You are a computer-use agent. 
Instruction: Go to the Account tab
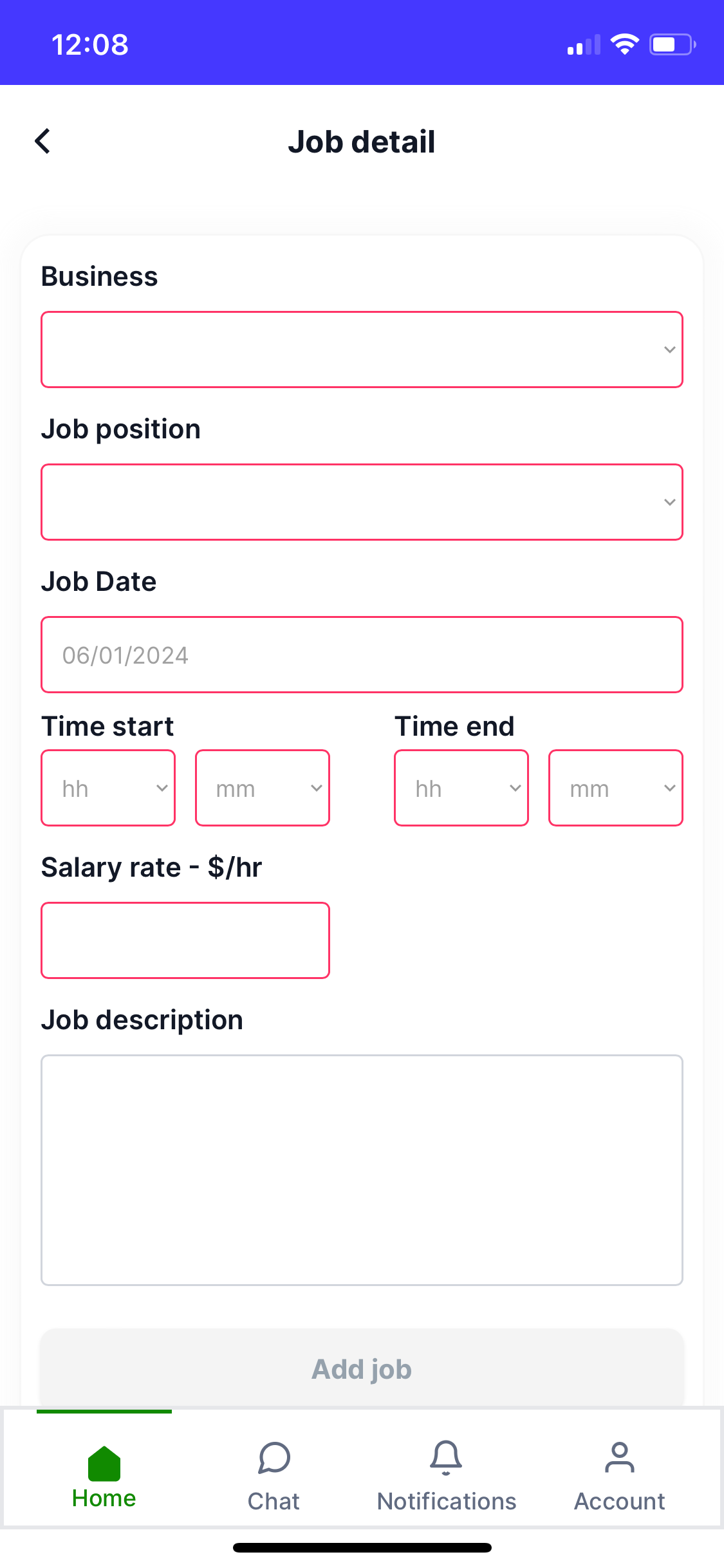coord(619,1475)
